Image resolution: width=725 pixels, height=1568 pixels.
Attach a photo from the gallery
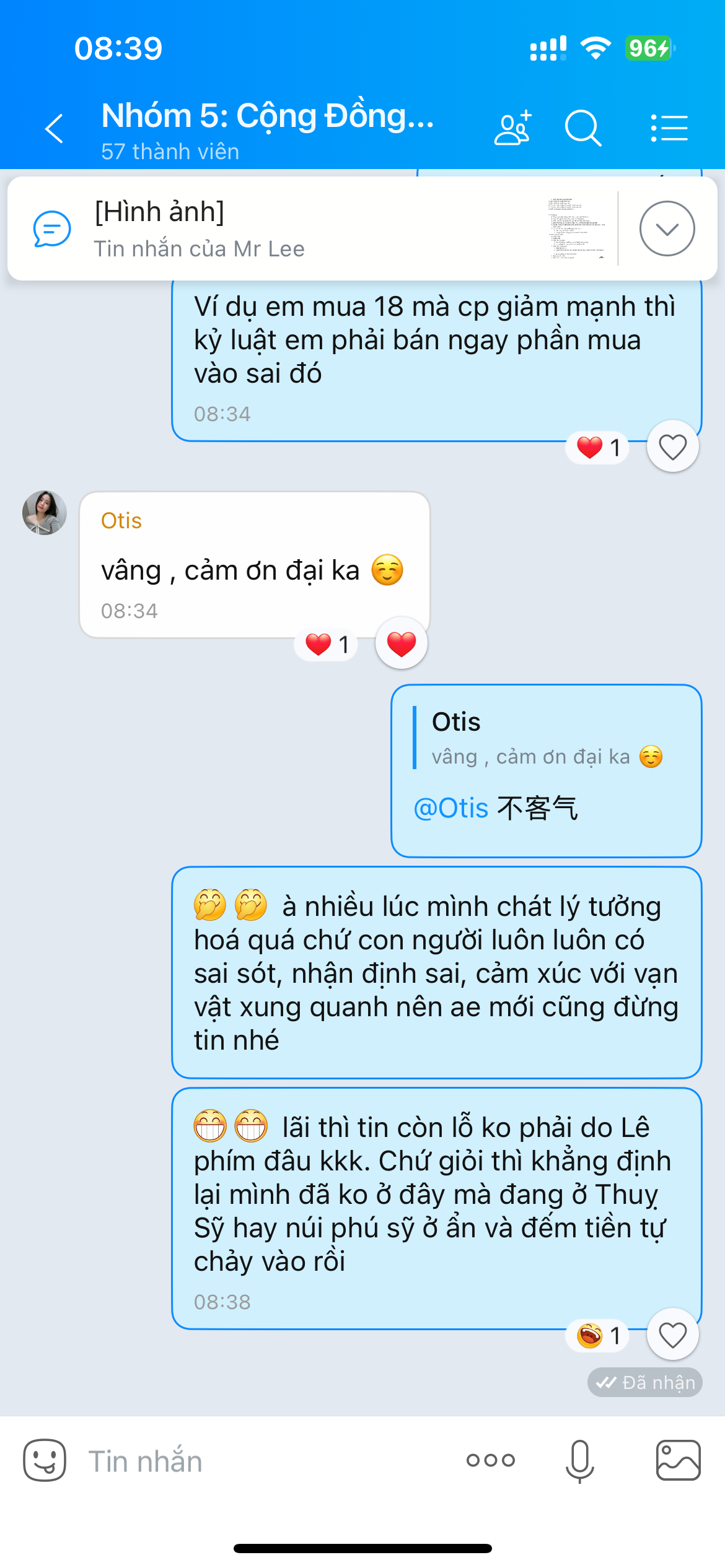click(678, 1460)
